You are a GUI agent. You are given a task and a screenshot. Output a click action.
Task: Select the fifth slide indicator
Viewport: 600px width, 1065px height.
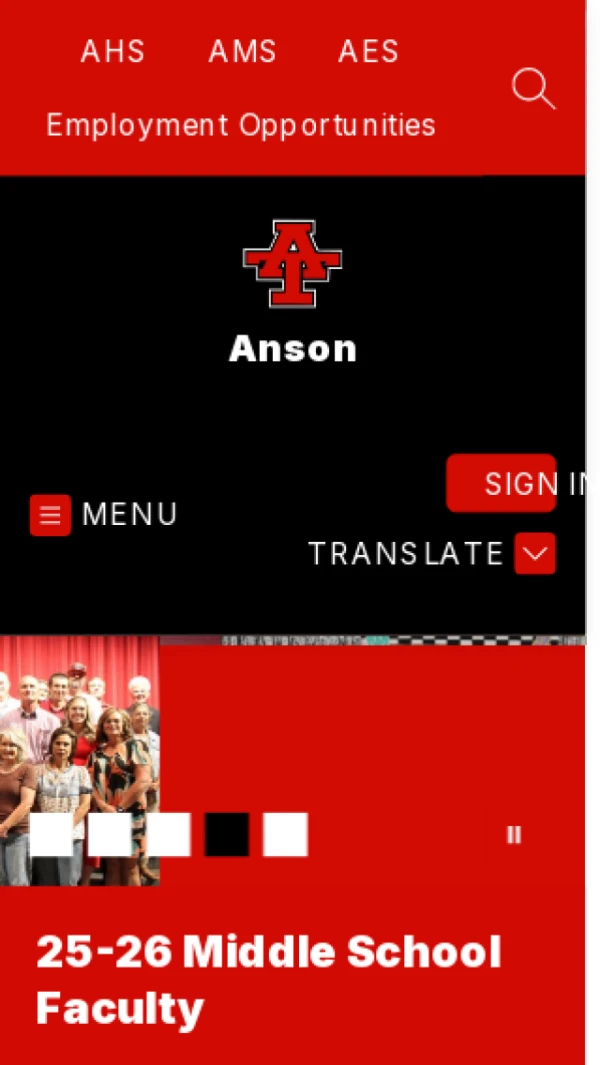tap(285, 835)
